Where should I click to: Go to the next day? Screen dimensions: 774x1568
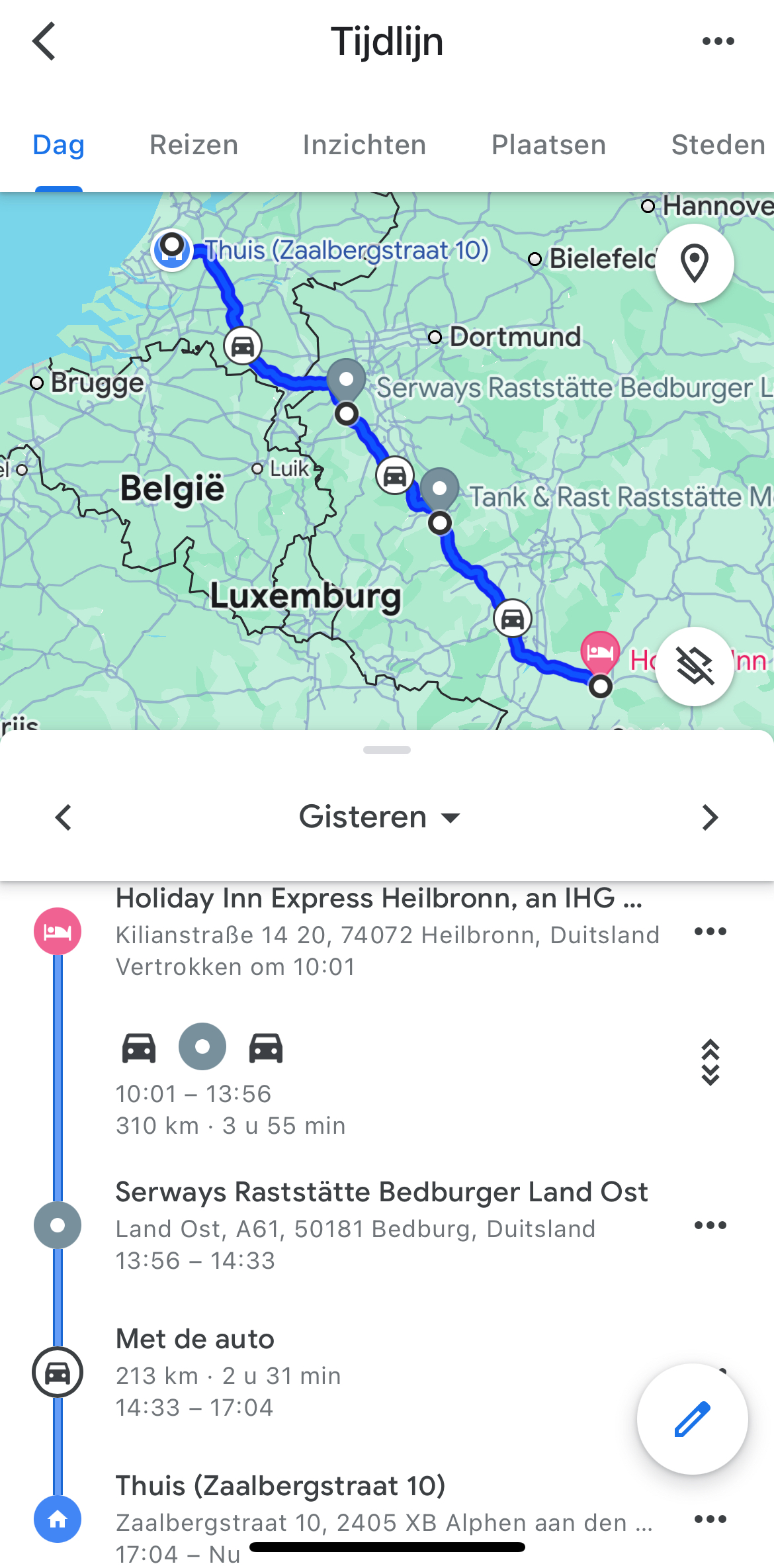pyautogui.click(x=710, y=817)
